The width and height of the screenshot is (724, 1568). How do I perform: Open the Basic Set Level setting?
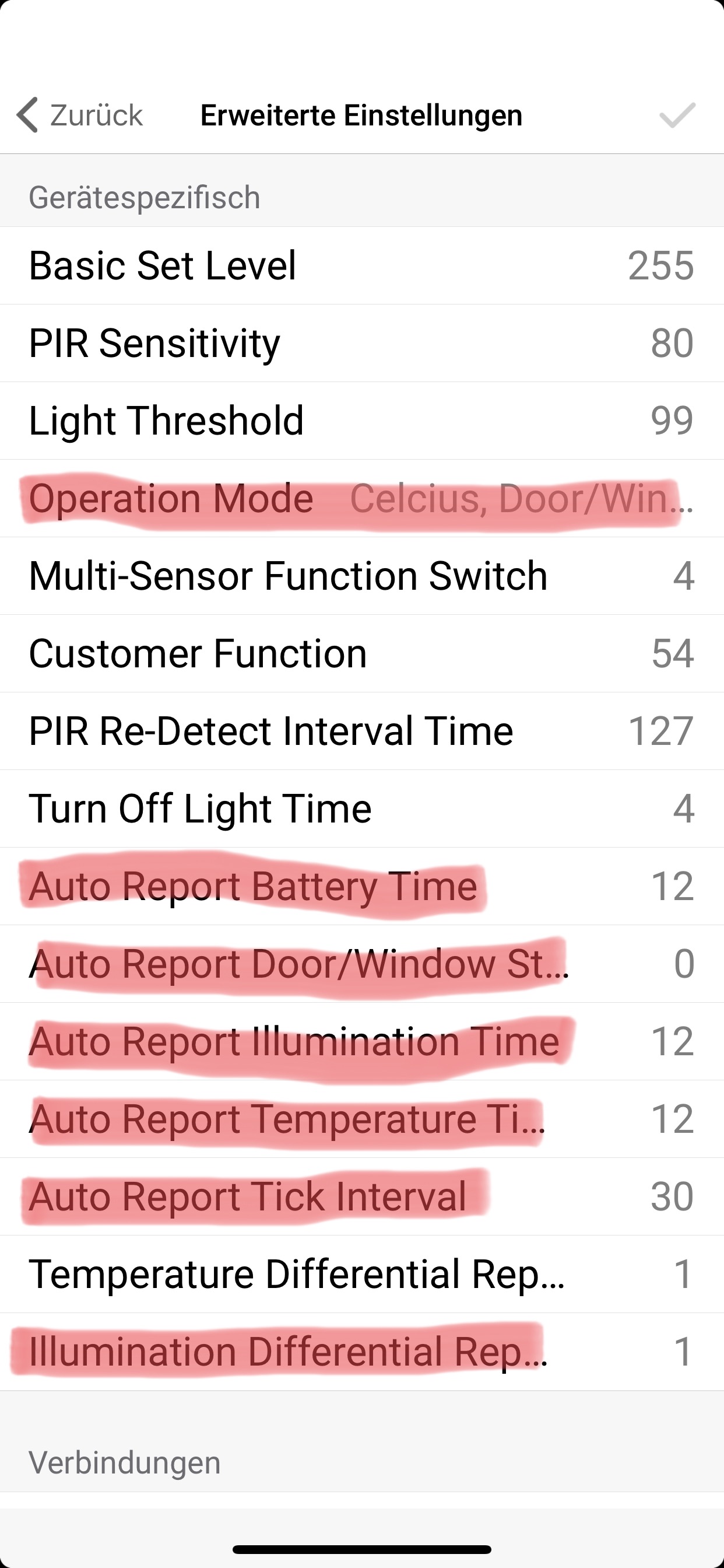click(361, 265)
